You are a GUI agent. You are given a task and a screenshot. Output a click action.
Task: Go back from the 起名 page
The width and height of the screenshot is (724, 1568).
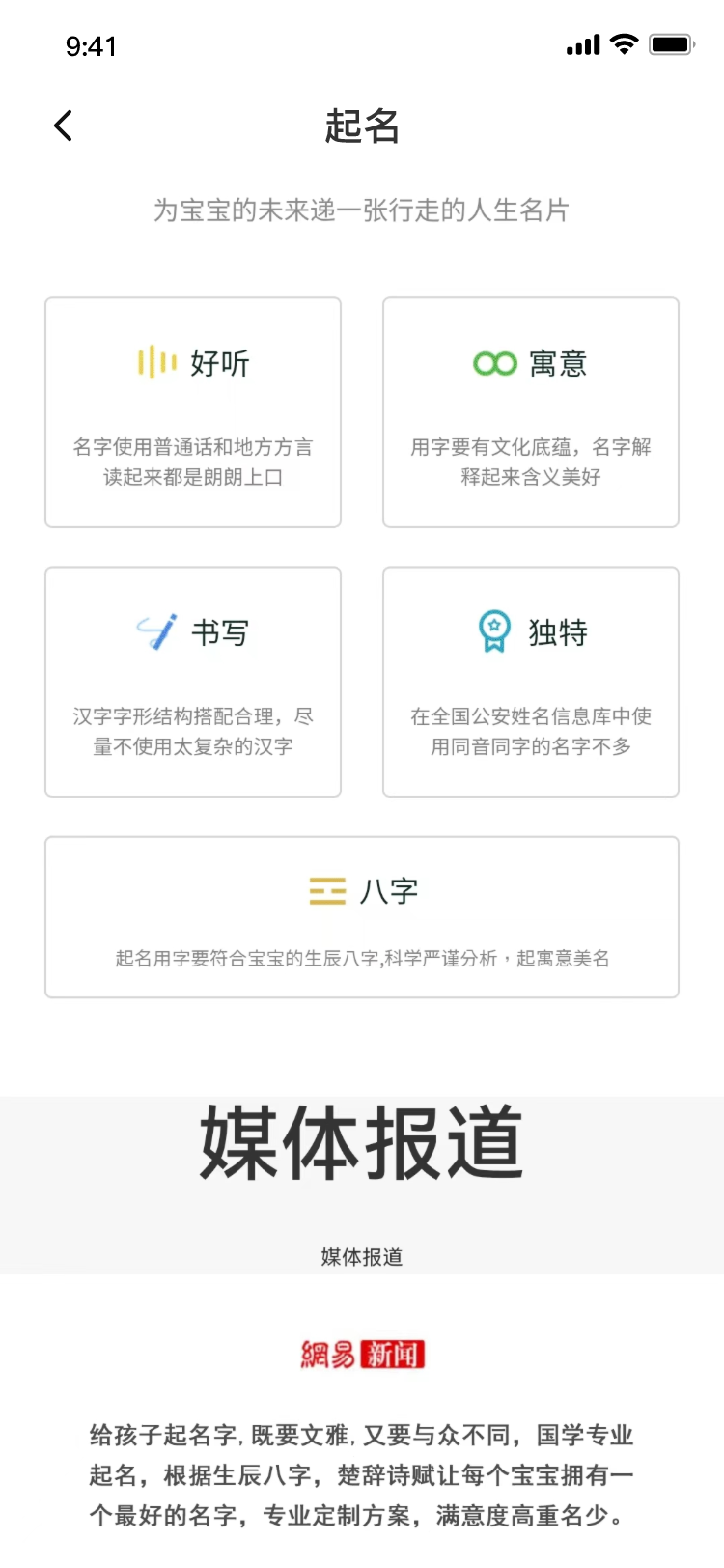(64, 126)
